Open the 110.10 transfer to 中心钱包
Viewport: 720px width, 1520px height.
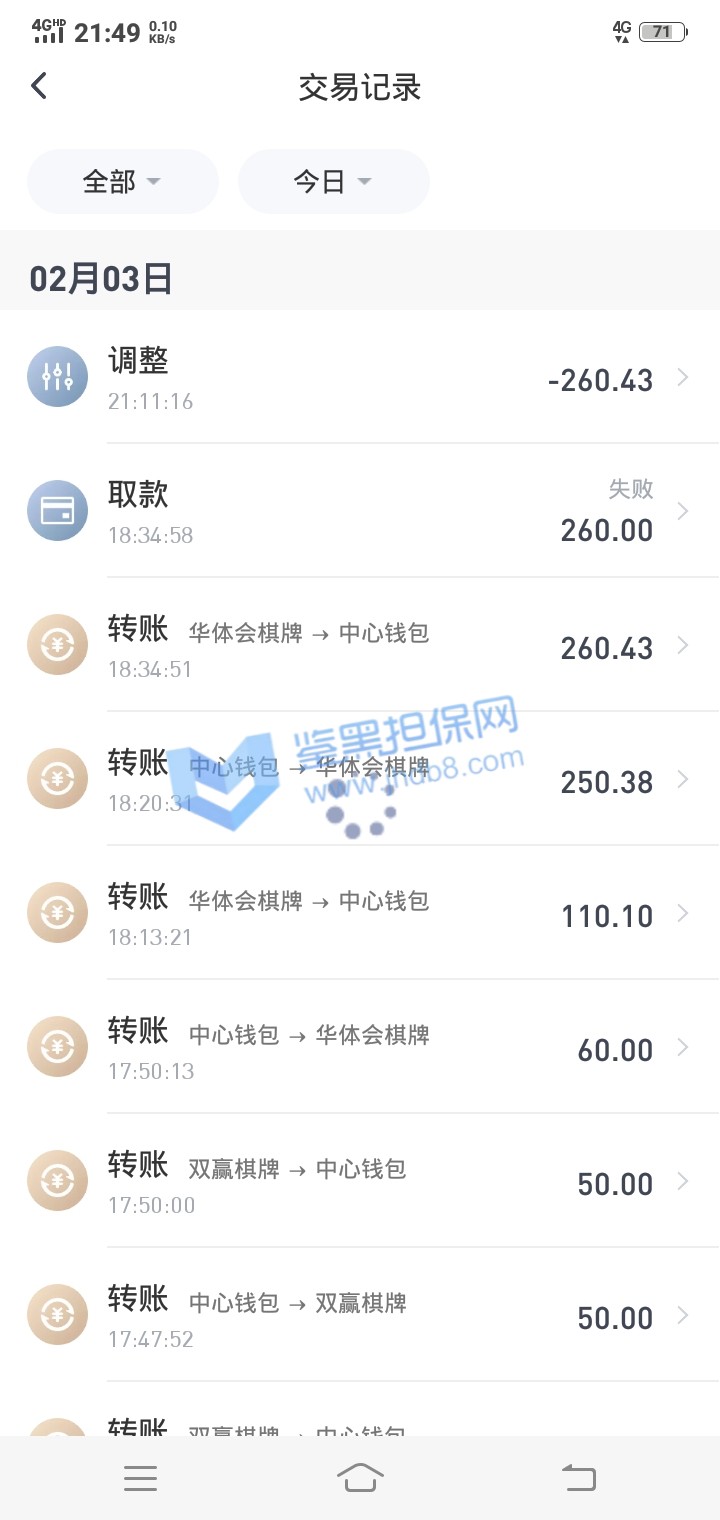pos(360,913)
